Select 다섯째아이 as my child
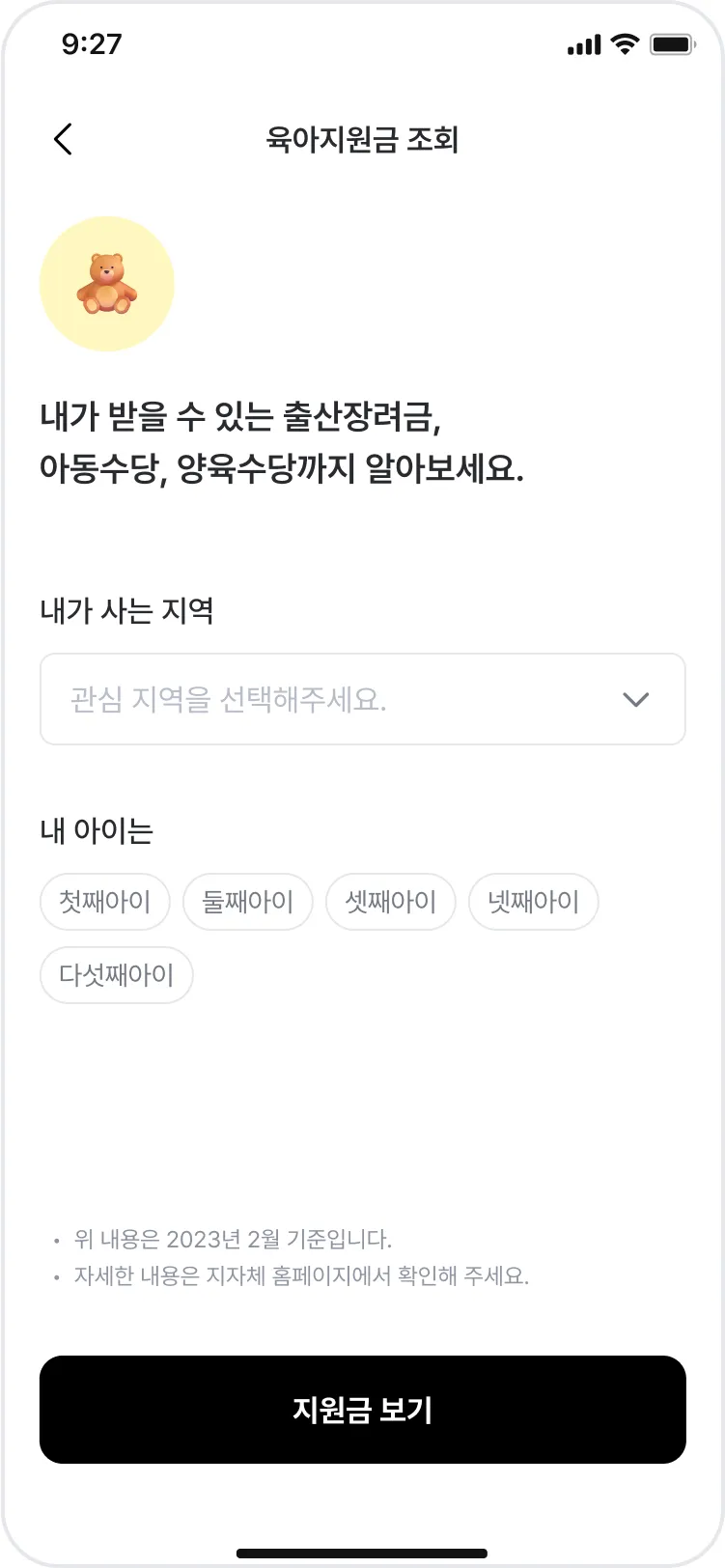 pos(117,975)
